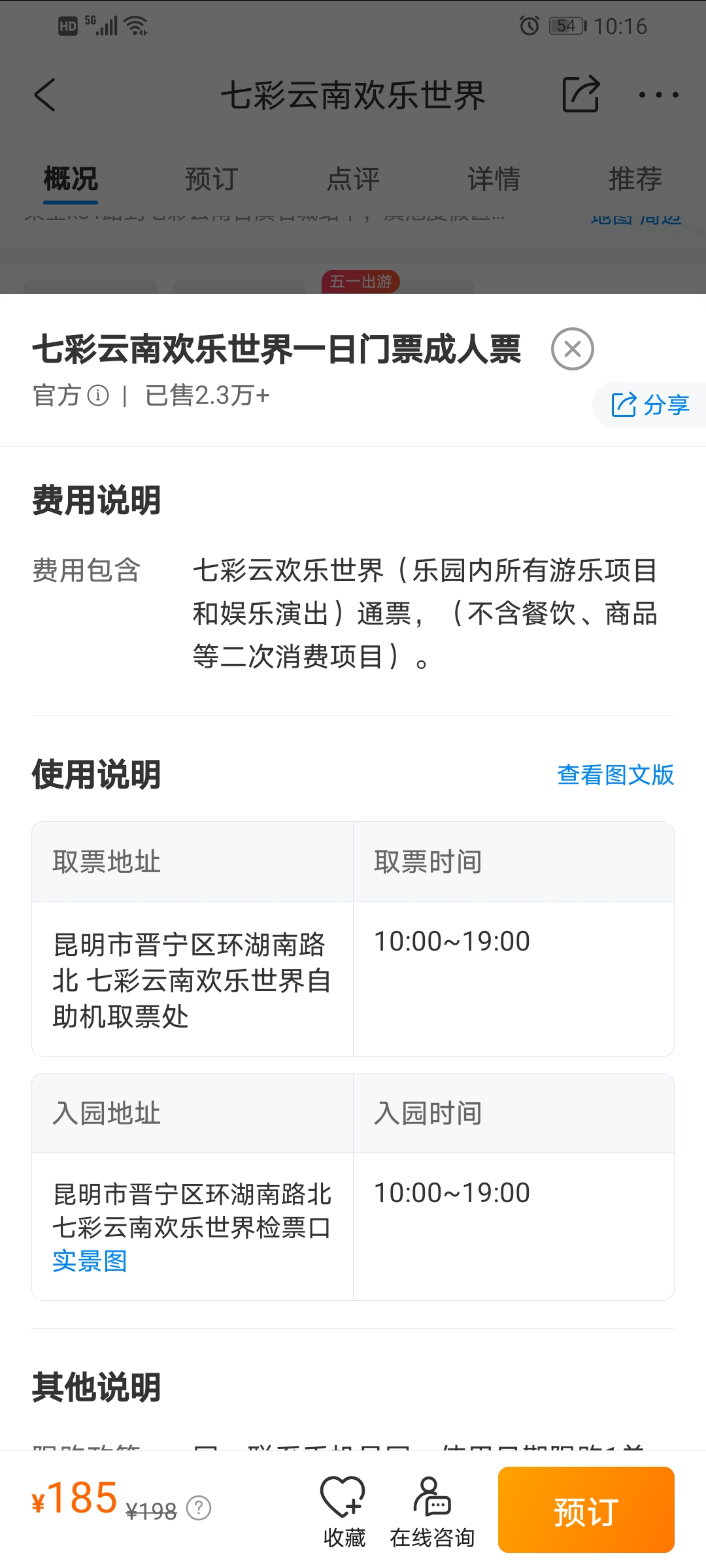Open price explanation question mark icon
Image resolution: width=706 pixels, height=1568 pixels.
[x=199, y=1508]
